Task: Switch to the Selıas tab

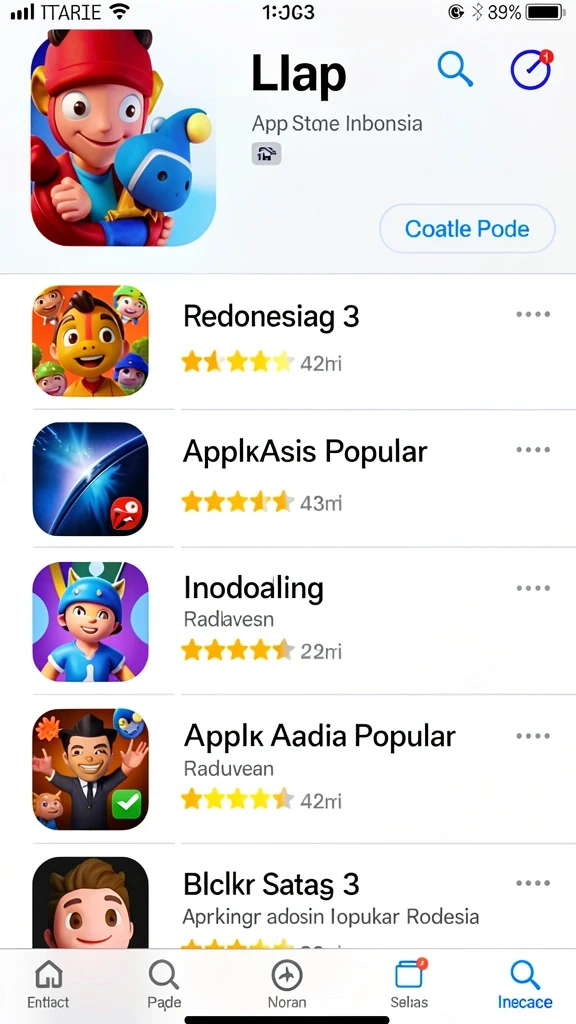Action: pyautogui.click(x=409, y=985)
